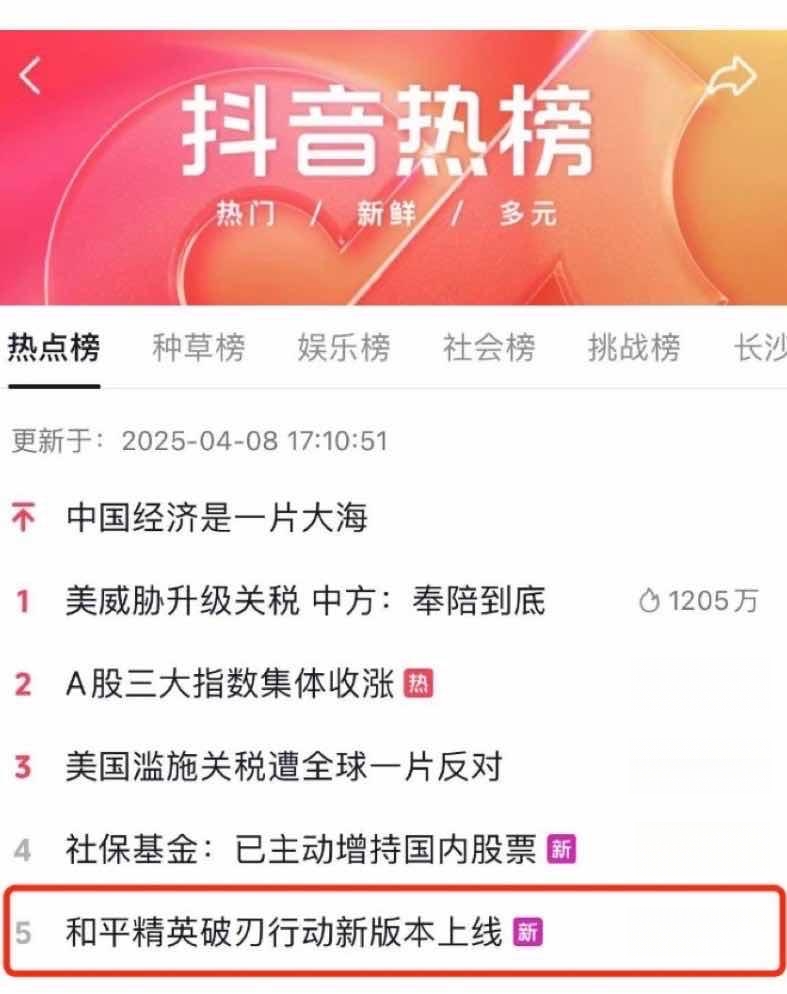The width and height of the screenshot is (787, 994).
Task: Switch to the 种草榜 tab
Action: click(198, 348)
